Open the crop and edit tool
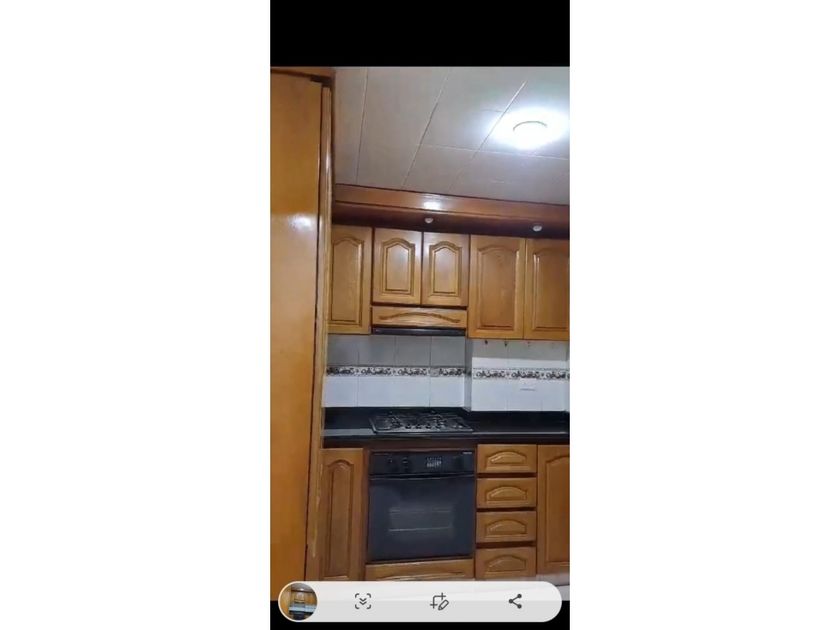 [x=439, y=601]
